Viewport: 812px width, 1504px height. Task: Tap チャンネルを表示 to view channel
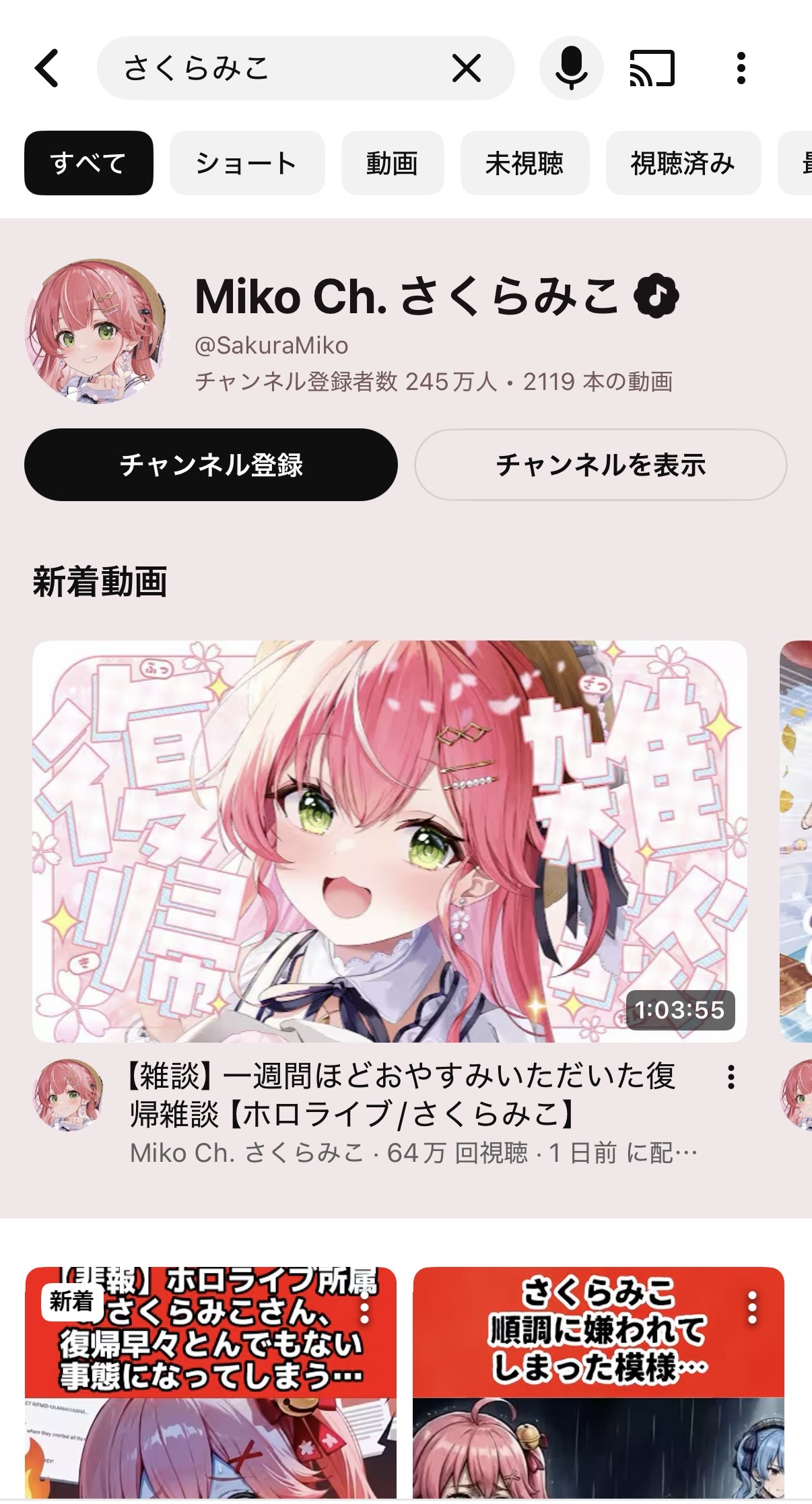tap(601, 465)
